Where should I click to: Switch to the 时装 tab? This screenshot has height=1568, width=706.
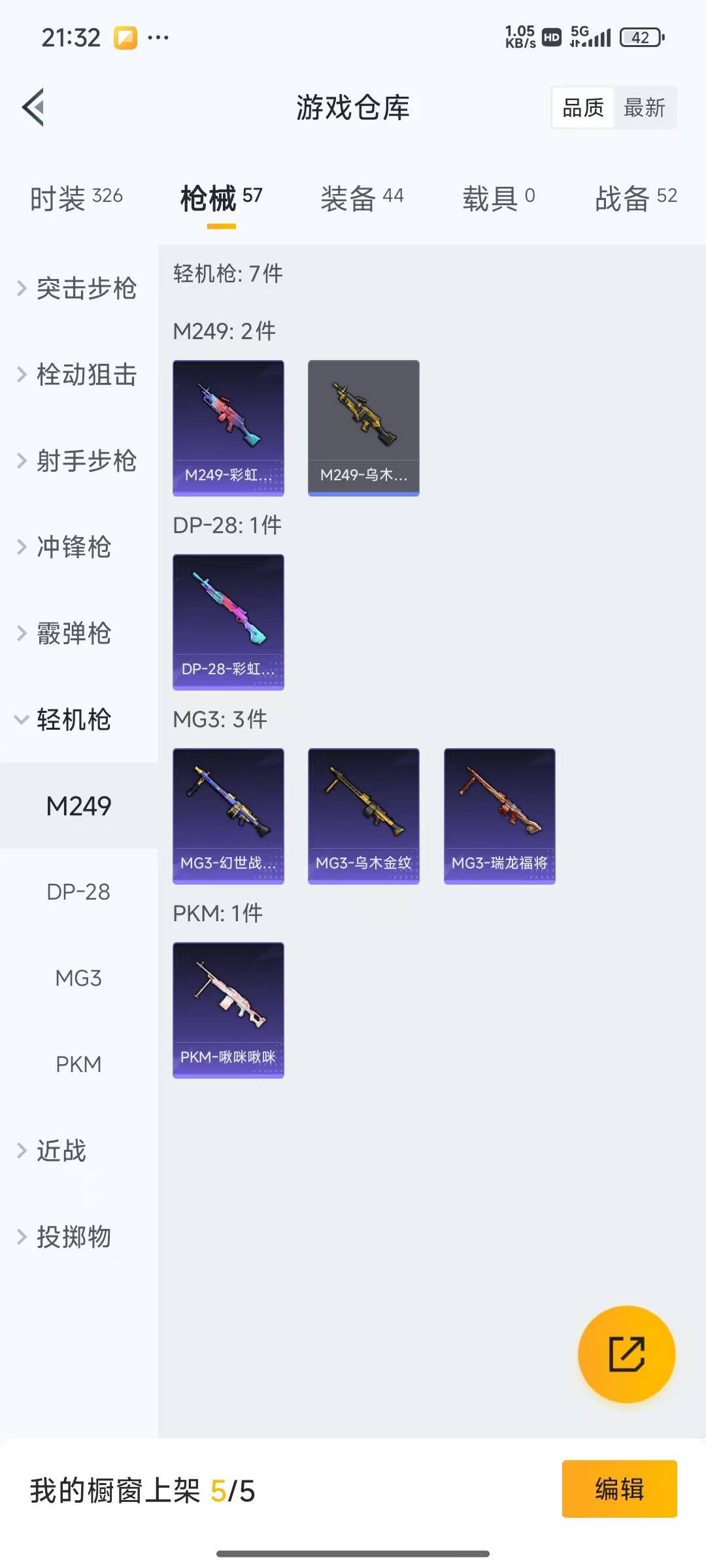point(76,198)
